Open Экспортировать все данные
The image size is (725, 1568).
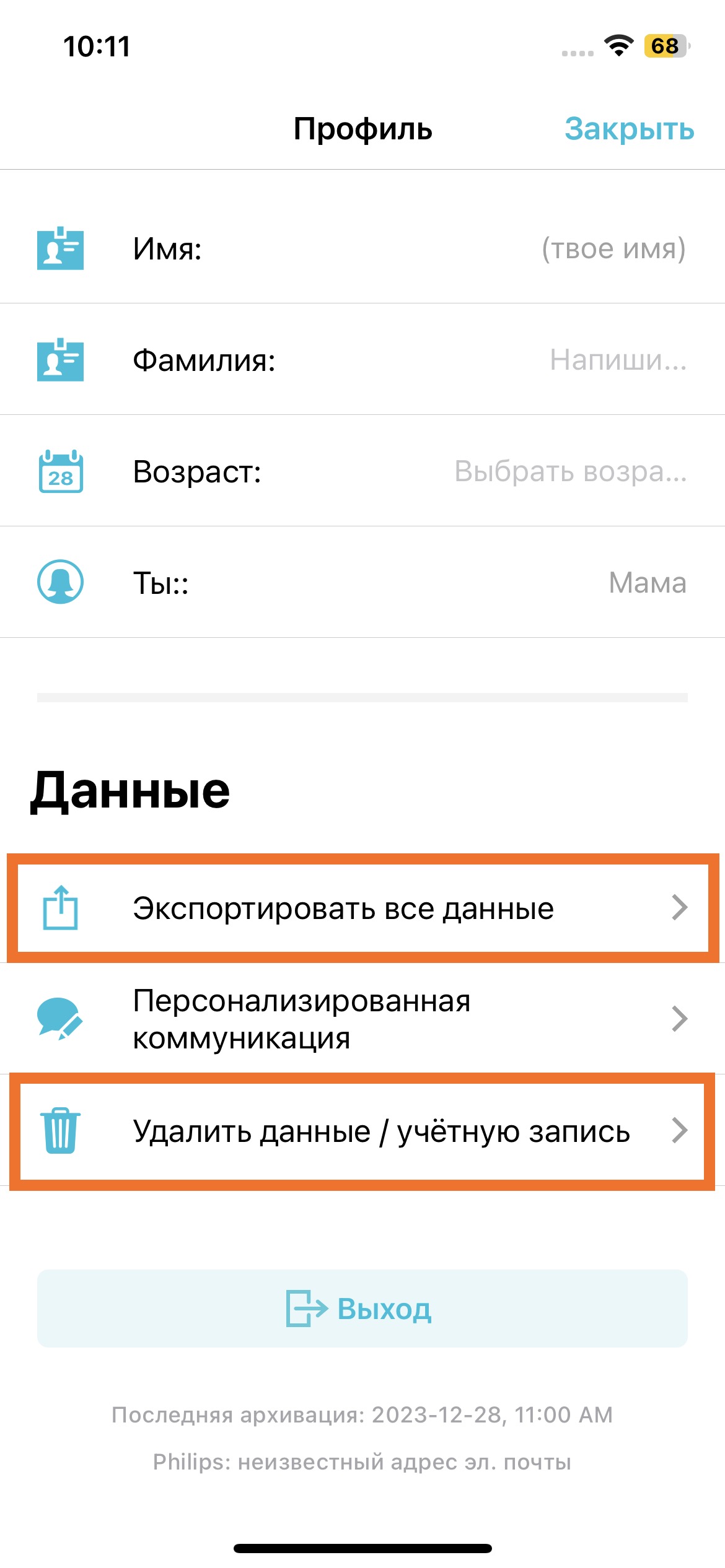[x=362, y=908]
